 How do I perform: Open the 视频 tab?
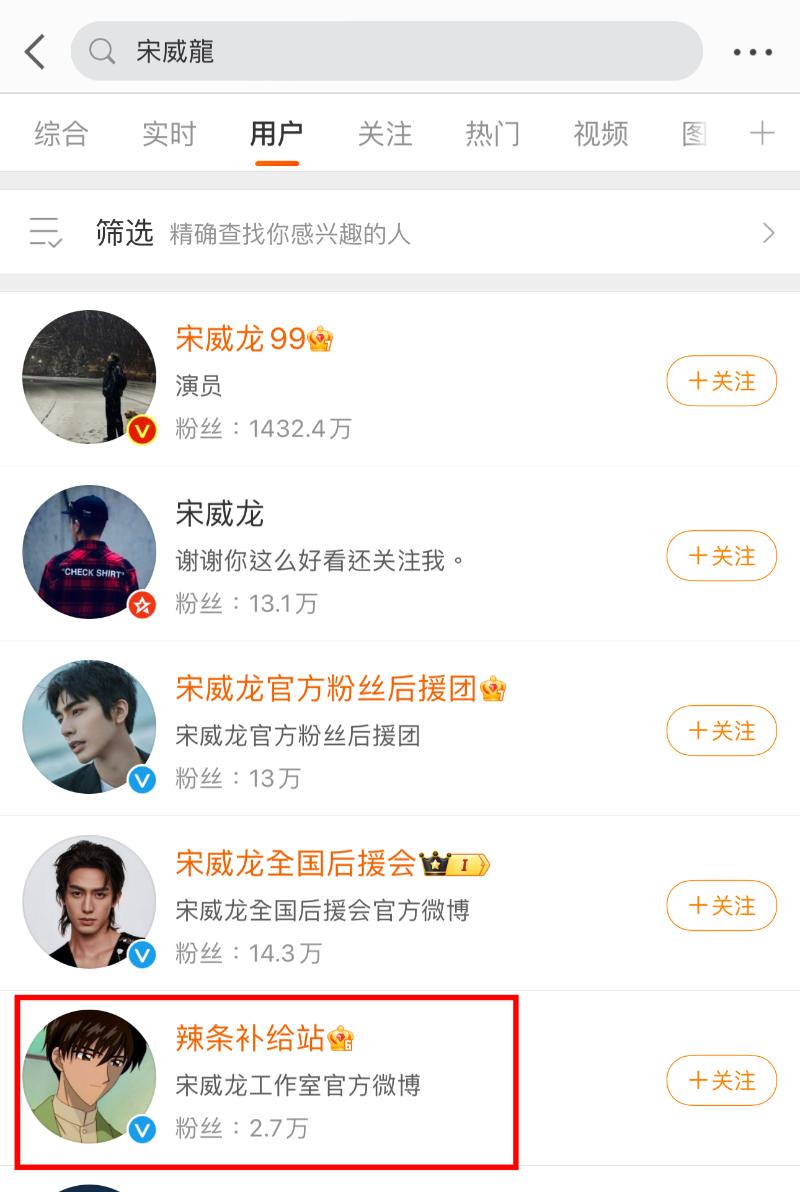click(x=601, y=134)
